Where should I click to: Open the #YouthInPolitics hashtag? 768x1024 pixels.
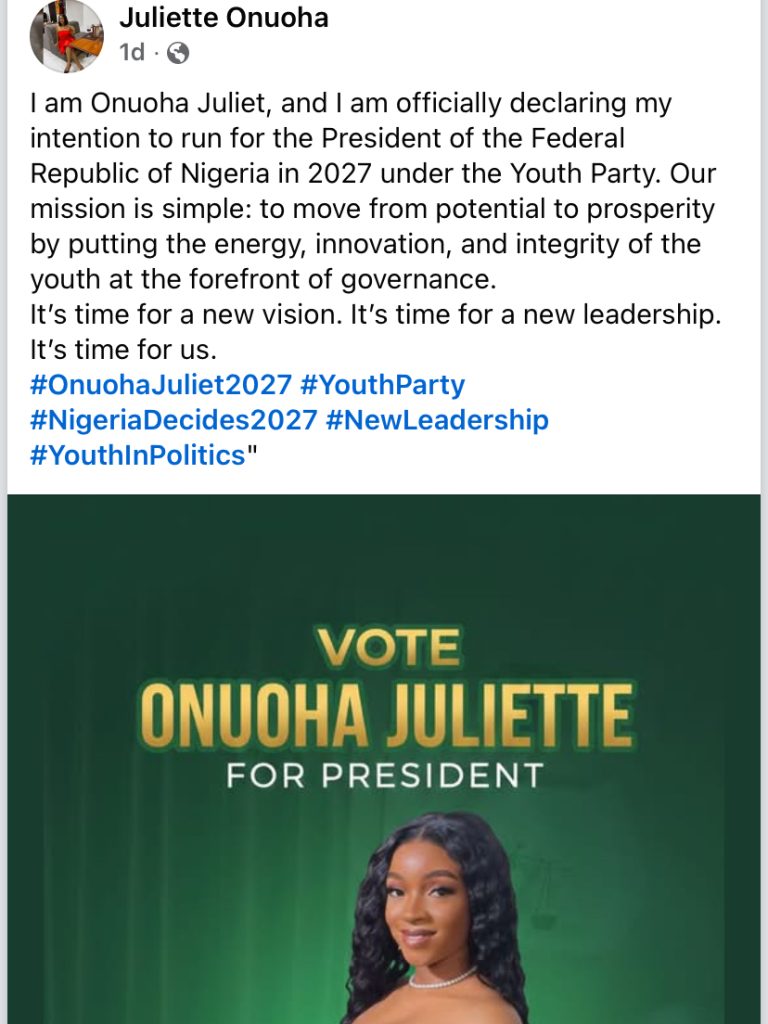(138, 455)
